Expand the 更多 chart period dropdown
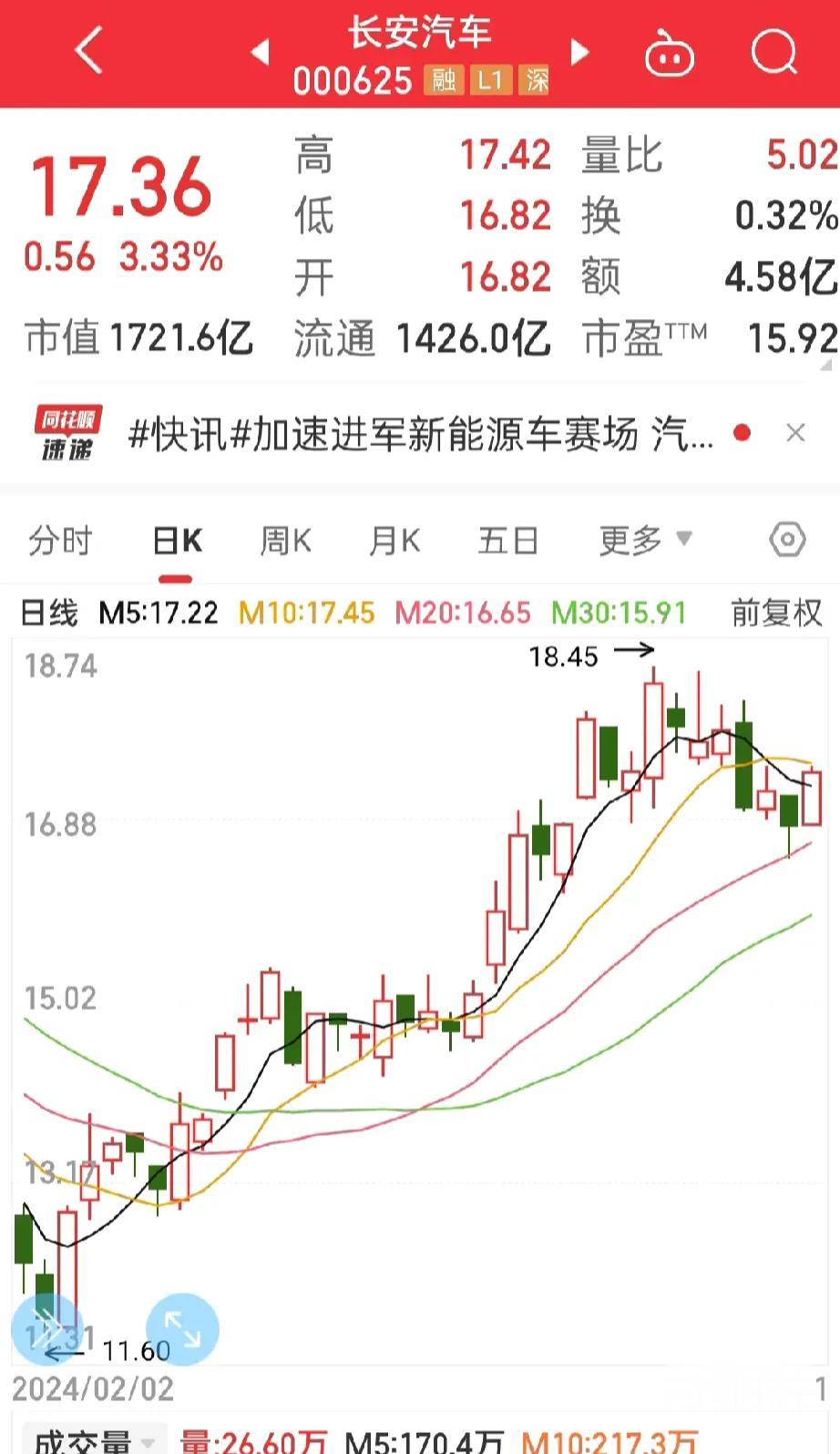 (x=644, y=541)
